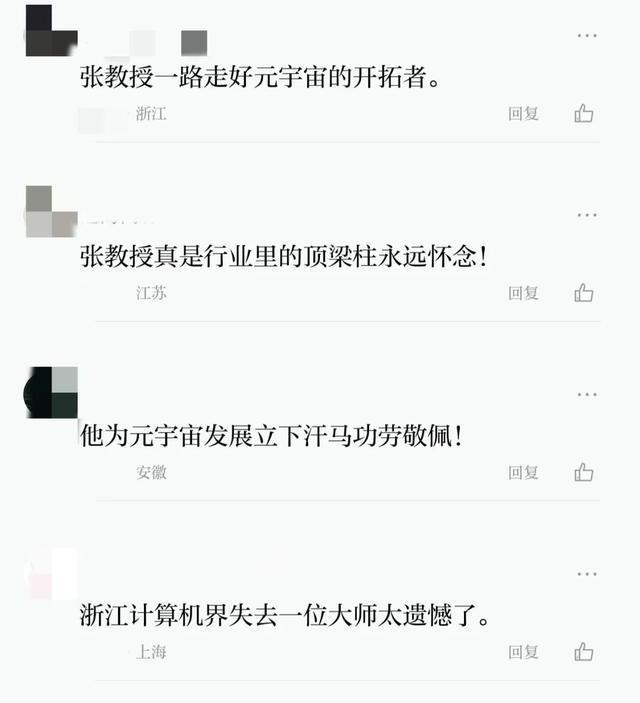Like the 安徽 comment about 汗马功劳

point(584,472)
